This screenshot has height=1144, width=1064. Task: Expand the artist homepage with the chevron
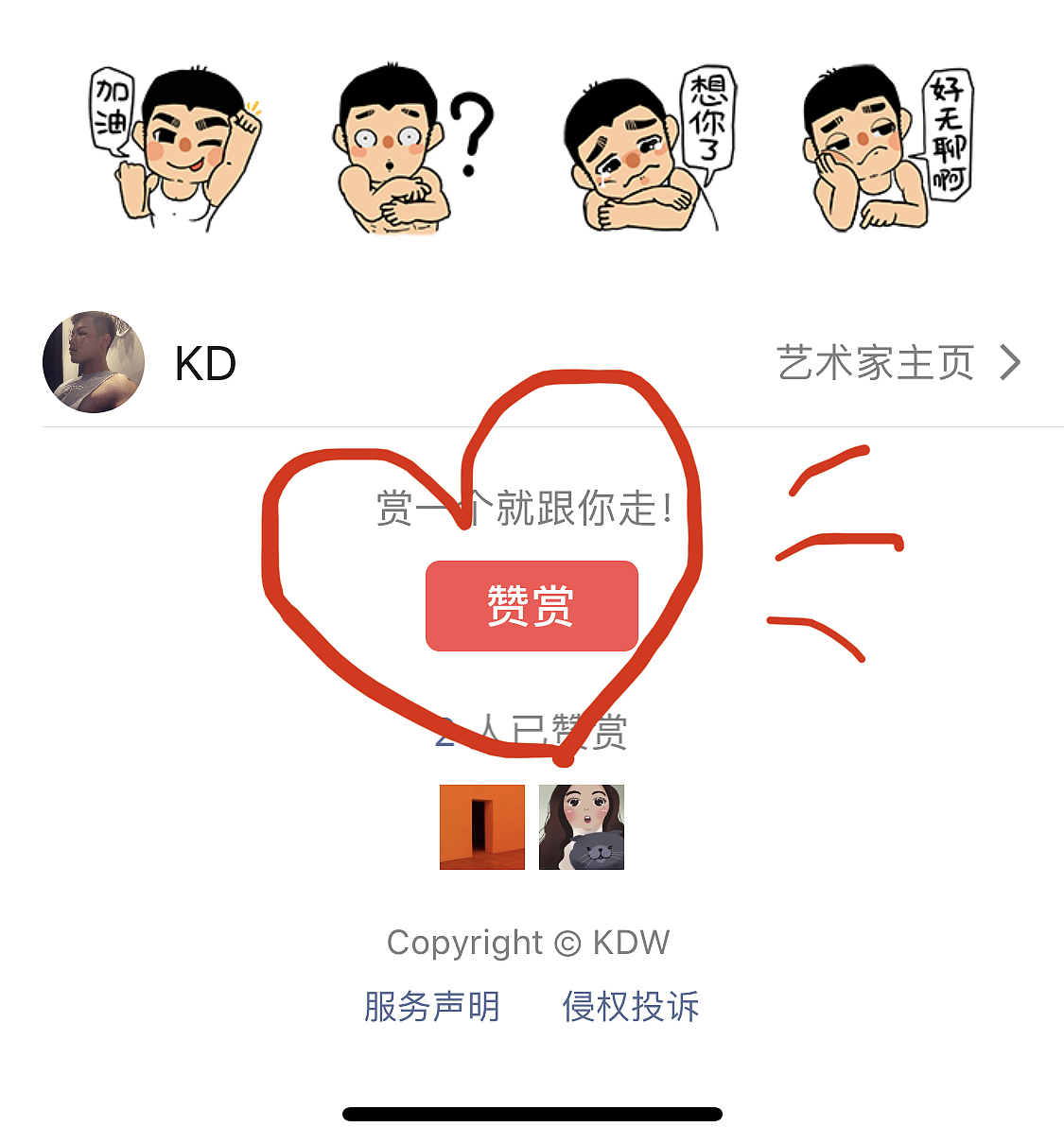[1010, 362]
